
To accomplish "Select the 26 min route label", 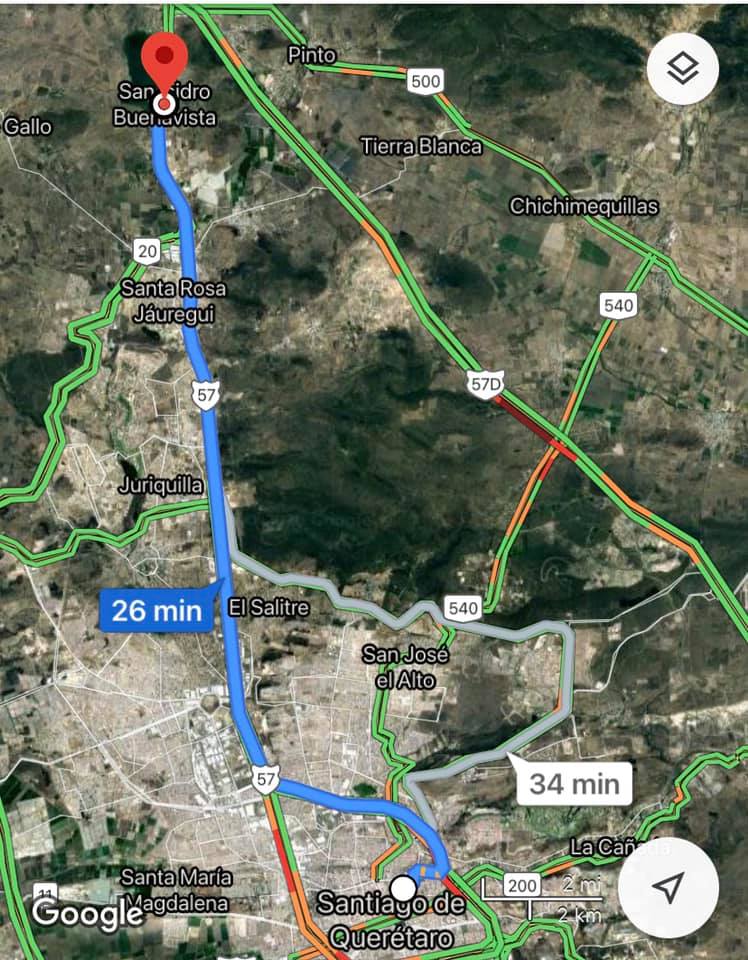I will click(x=157, y=610).
